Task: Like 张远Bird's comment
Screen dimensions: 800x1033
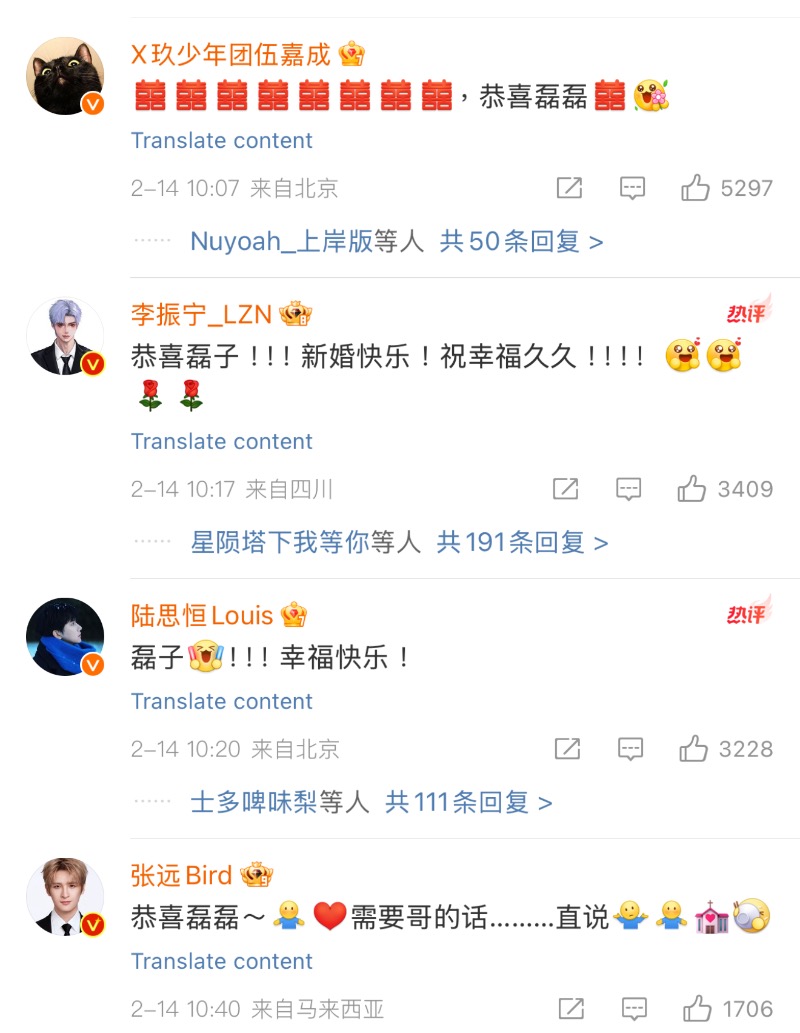Action: pyautogui.click(x=698, y=1009)
